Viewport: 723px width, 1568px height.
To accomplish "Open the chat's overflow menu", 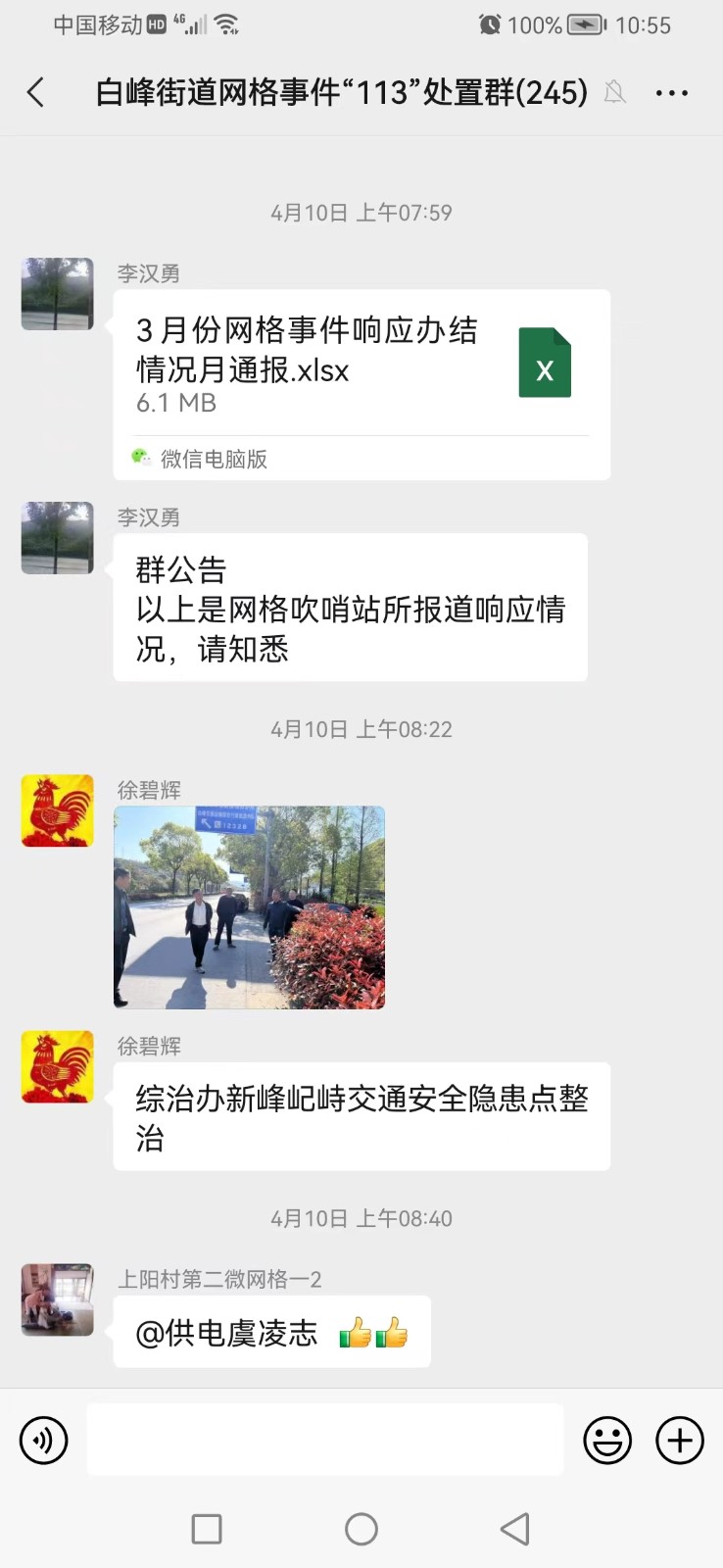I will pyautogui.click(x=671, y=93).
